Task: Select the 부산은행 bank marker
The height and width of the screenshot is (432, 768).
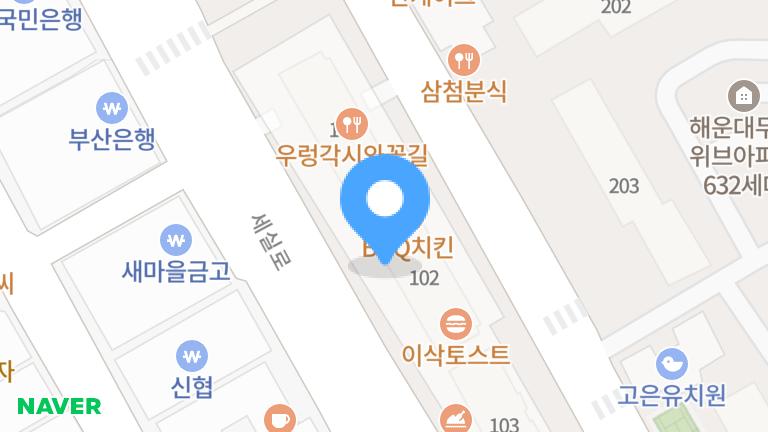Action: point(111,107)
